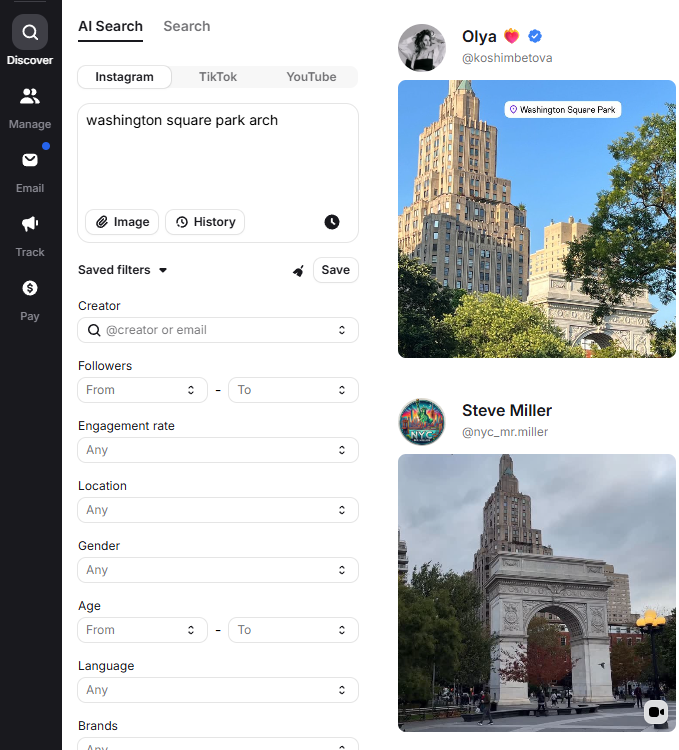
Task: Tap the clock icon in search box
Action: tap(332, 222)
